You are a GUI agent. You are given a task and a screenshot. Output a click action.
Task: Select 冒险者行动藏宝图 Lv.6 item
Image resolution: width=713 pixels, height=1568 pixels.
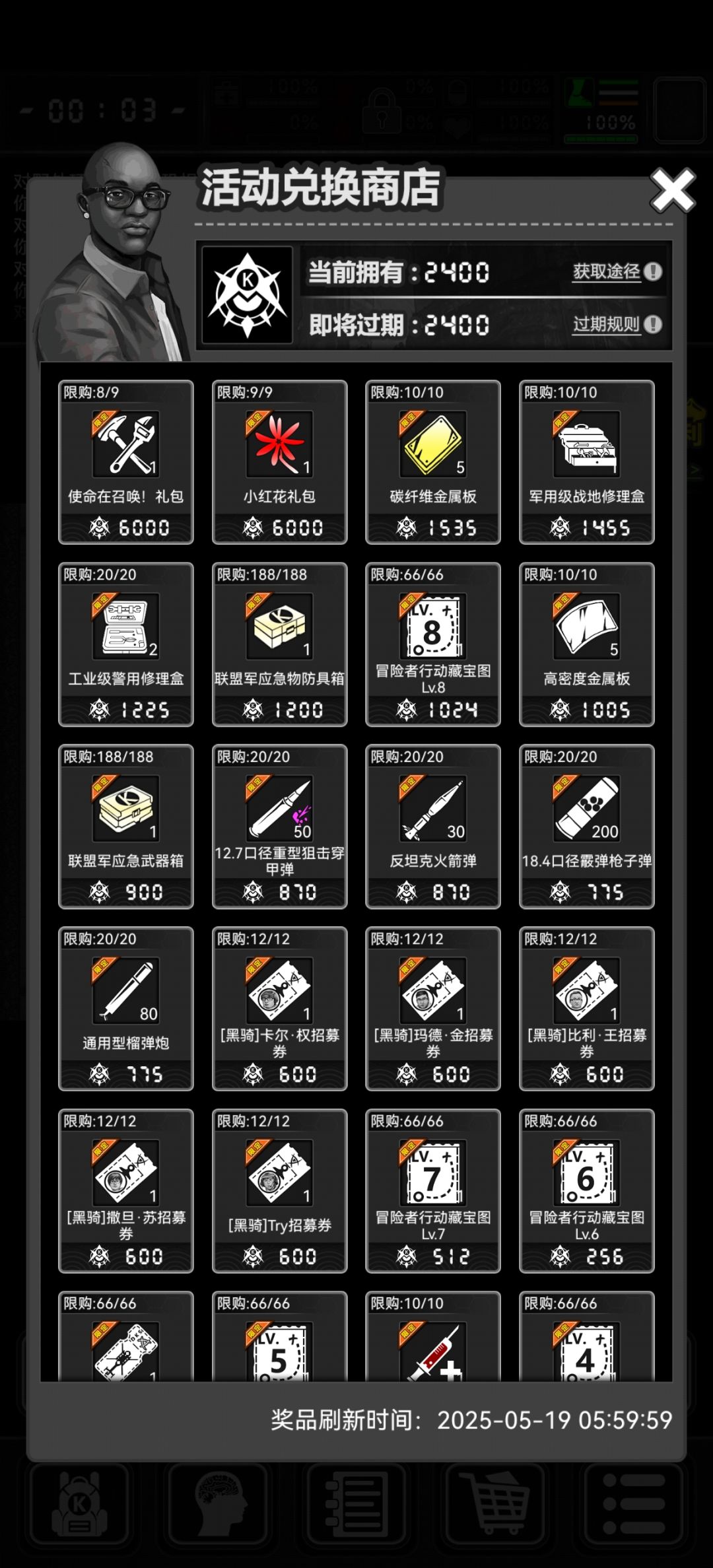coord(587,1191)
